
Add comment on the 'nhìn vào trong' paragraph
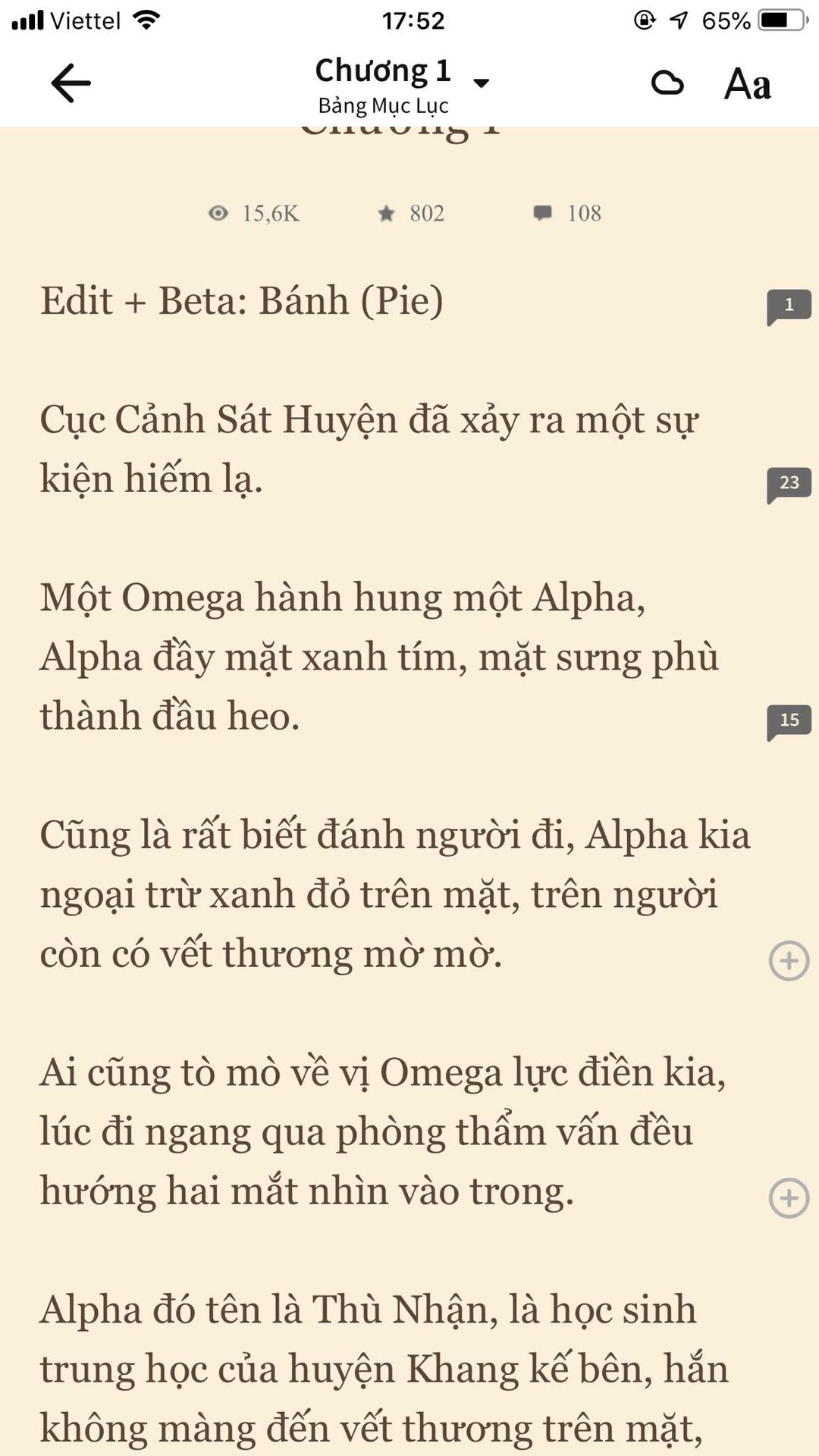[789, 1198]
